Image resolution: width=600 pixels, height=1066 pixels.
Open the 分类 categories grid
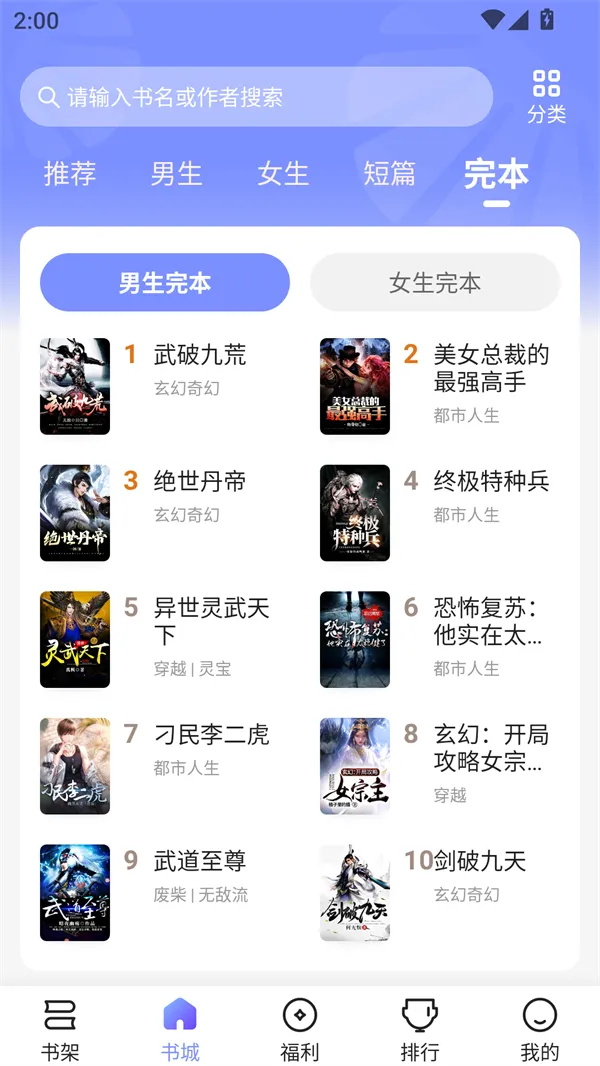pyautogui.click(x=546, y=96)
